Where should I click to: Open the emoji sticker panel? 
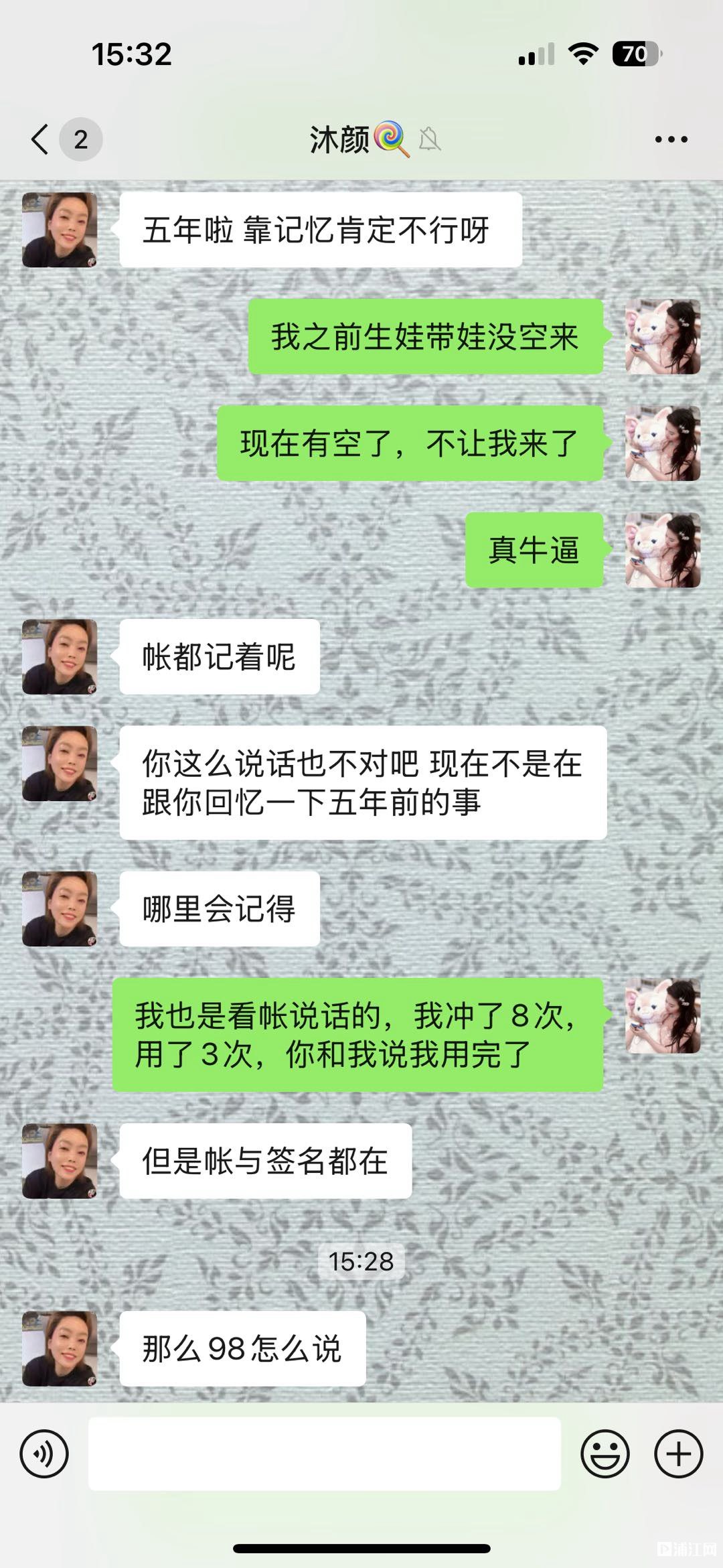pyautogui.click(x=605, y=1454)
